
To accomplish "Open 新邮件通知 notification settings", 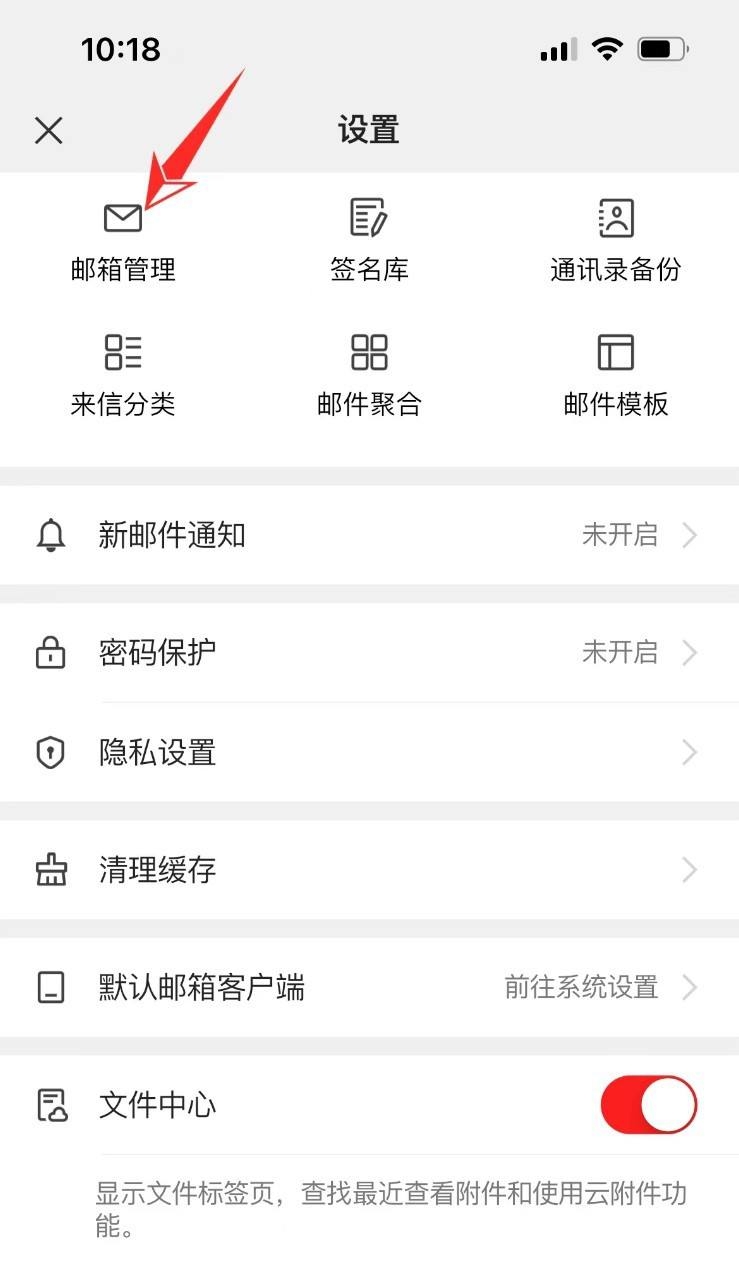I will tap(369, 536).
